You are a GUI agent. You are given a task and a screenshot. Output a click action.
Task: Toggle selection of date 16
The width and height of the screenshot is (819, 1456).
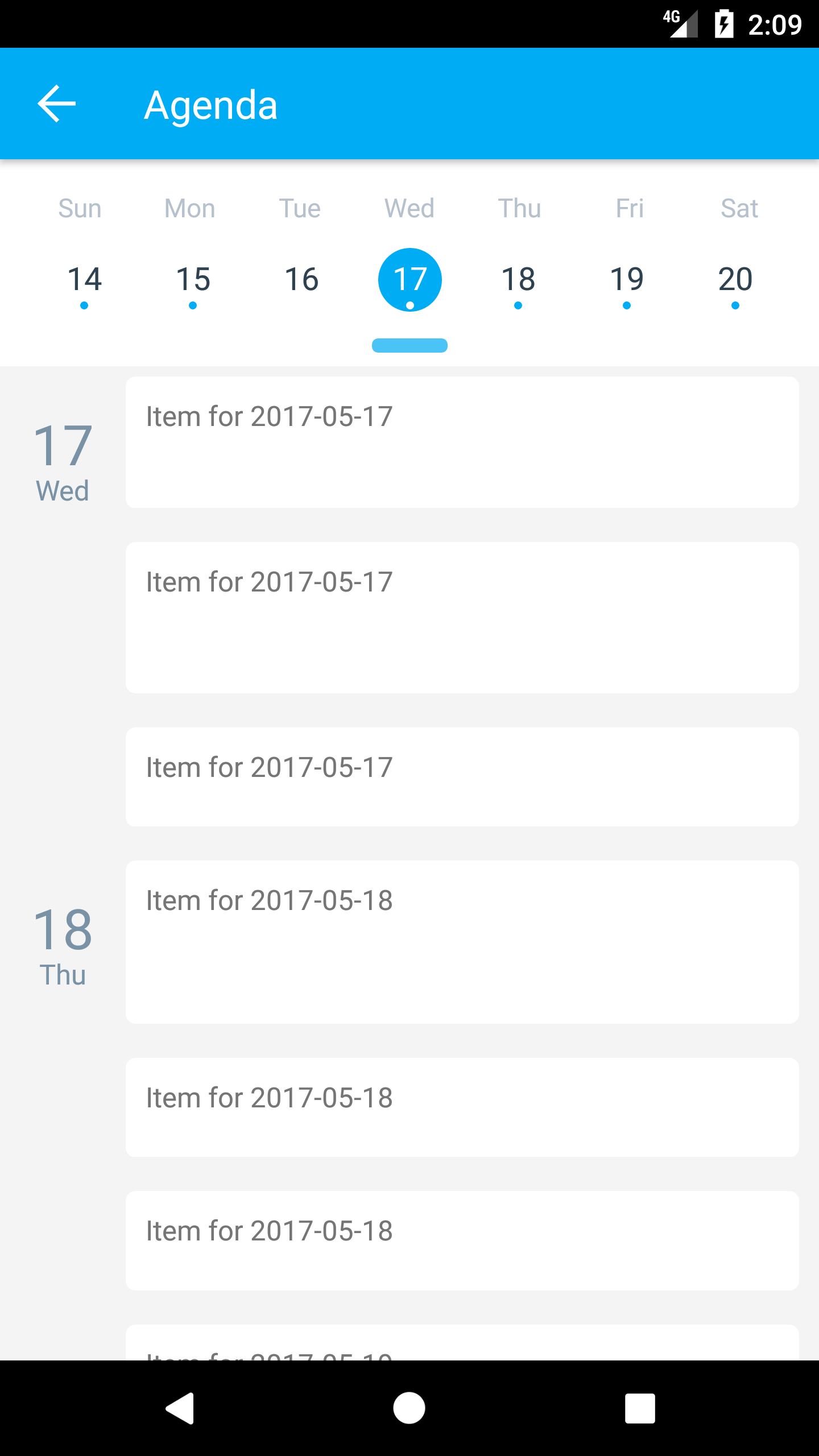[301, 279]
